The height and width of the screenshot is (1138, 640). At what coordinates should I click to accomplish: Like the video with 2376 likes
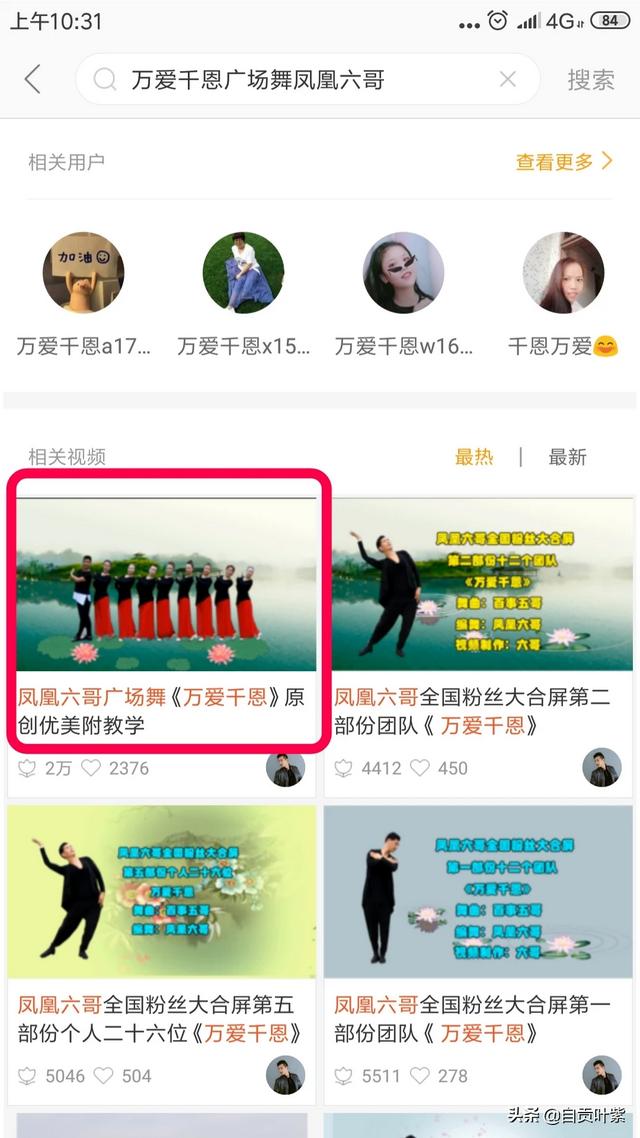click(x=92, y=768)
